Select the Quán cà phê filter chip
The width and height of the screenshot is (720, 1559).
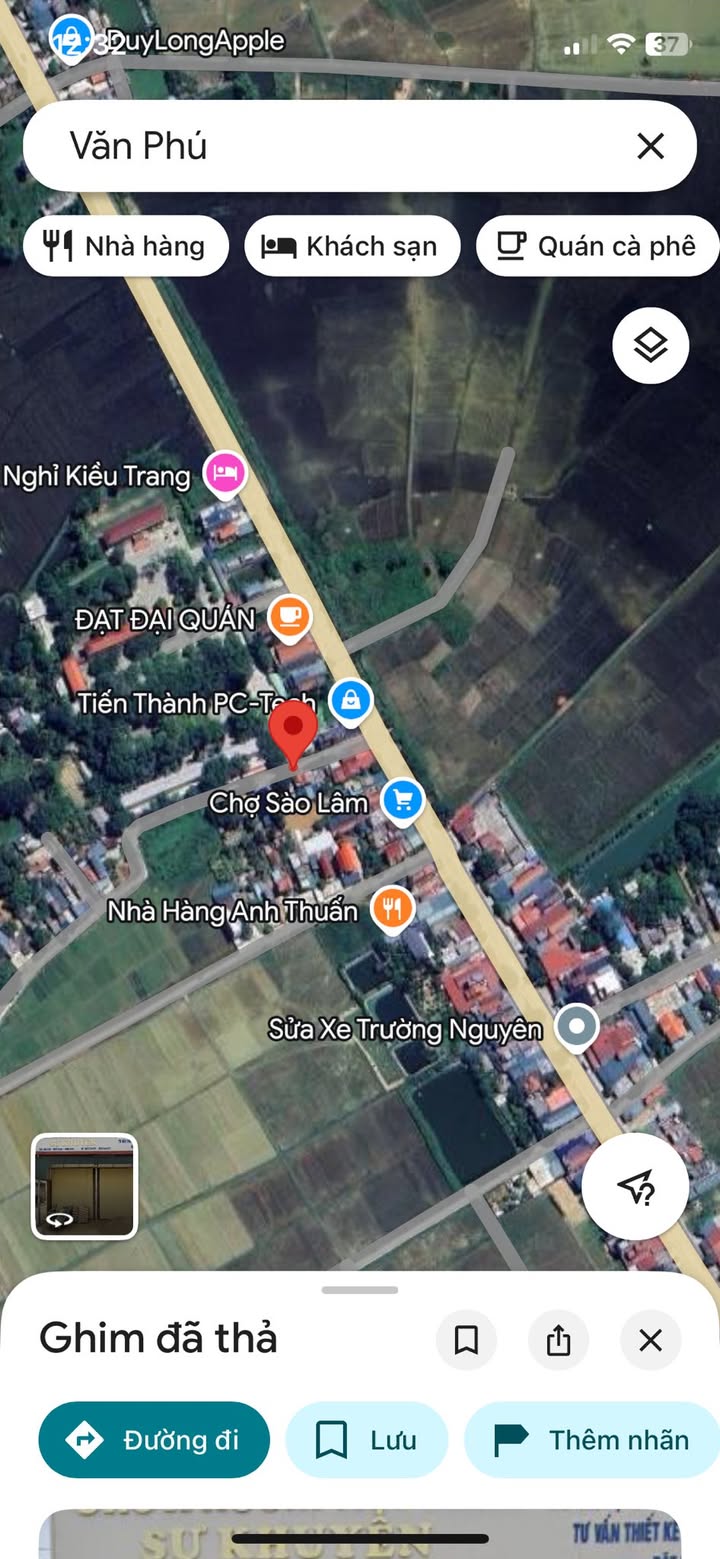tap(598, 246)
